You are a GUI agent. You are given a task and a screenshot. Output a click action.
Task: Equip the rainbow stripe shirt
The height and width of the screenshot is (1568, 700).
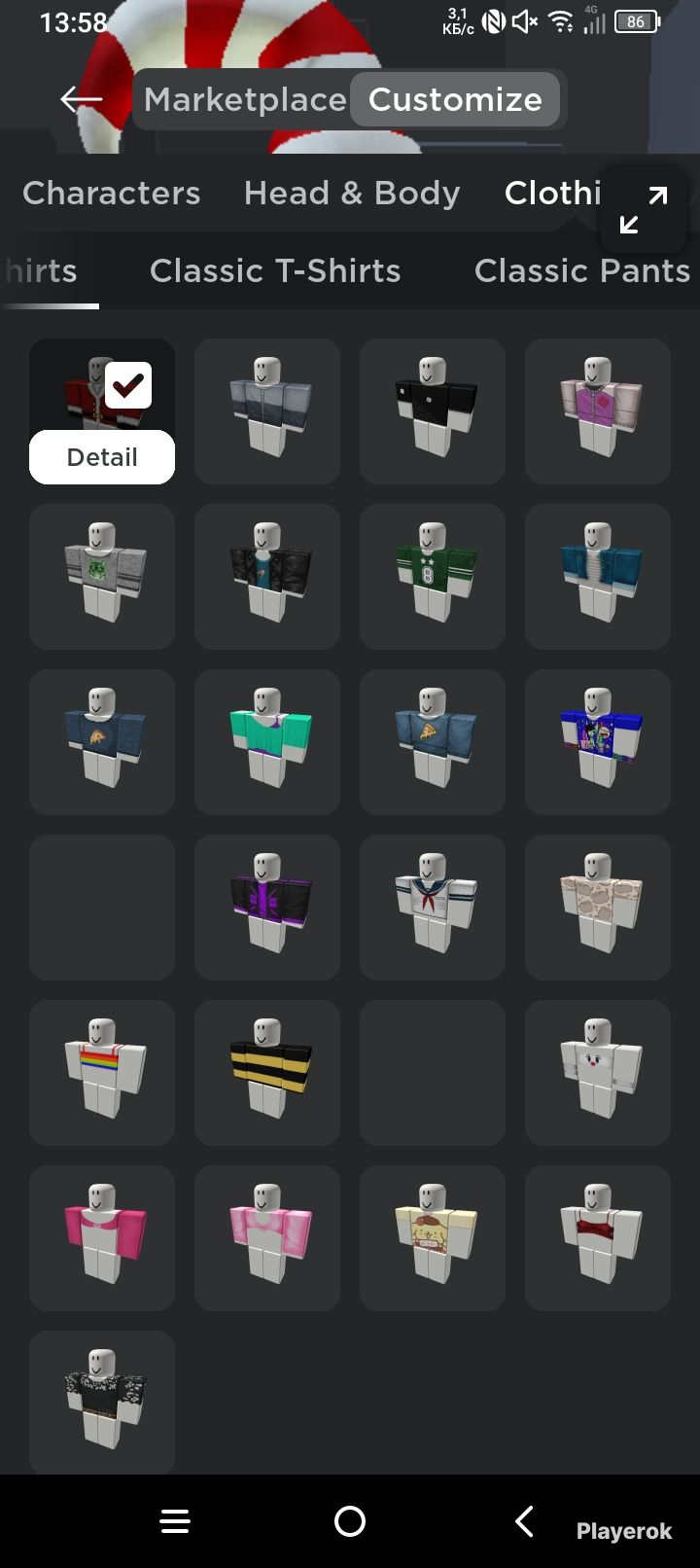[102, 1073]
